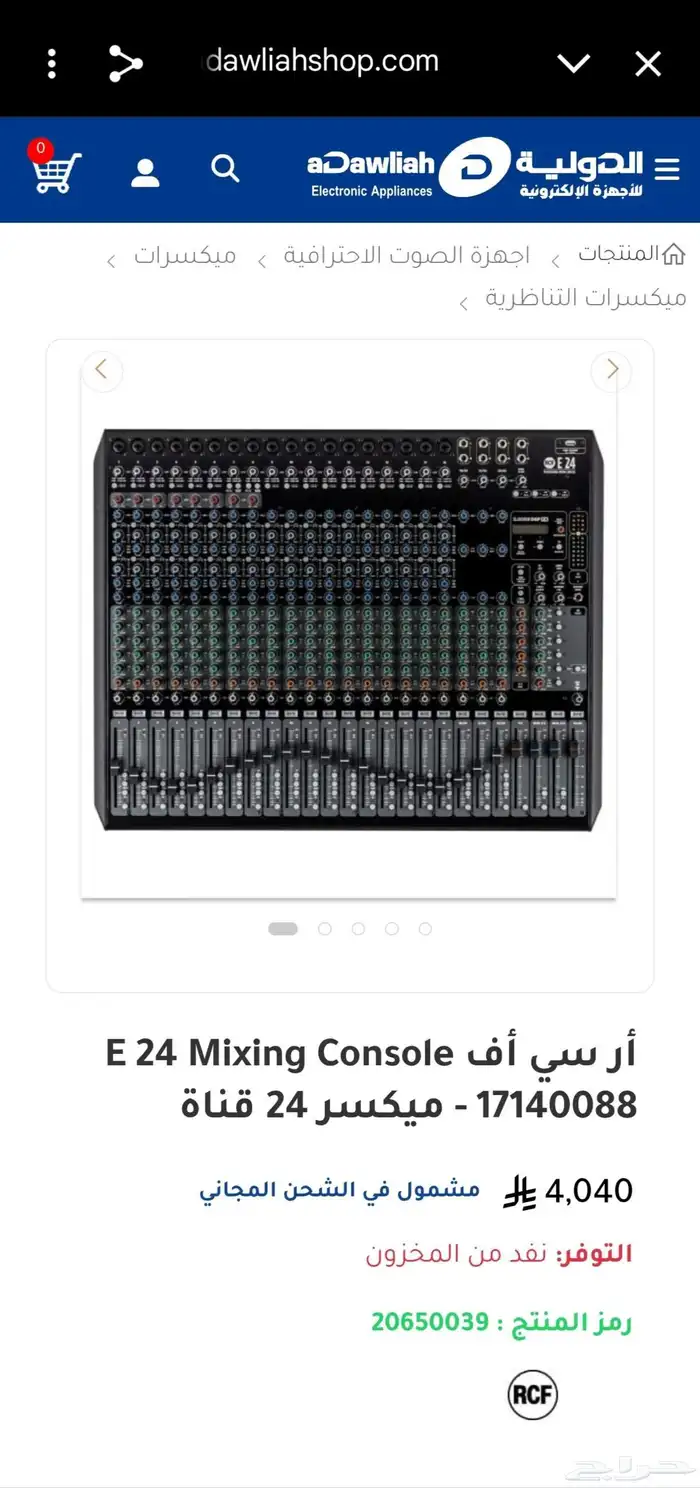Jump to the third image dot indicator
This screenshot has height=1488, width=700.
point(358,929)
